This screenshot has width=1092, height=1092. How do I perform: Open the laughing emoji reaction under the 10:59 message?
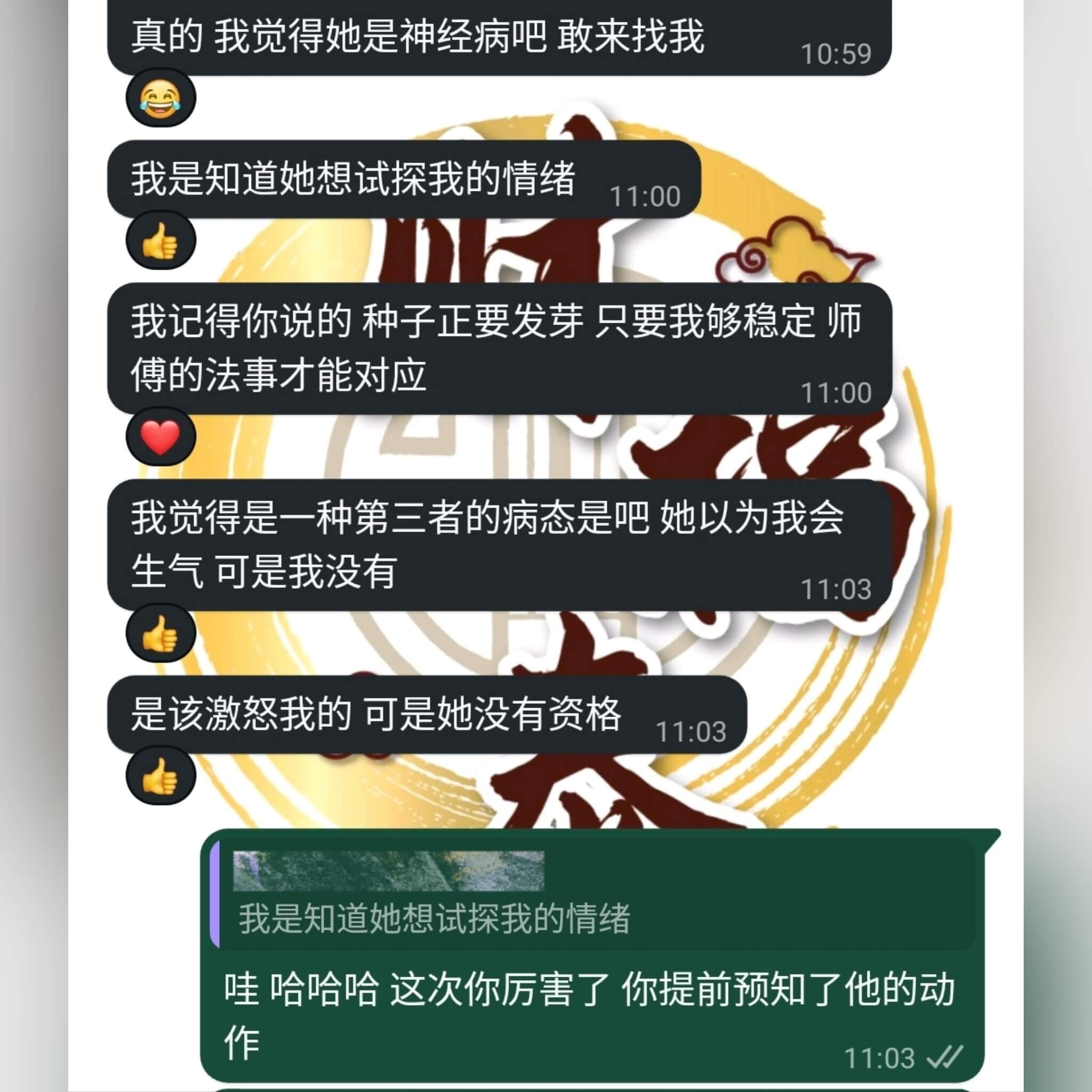pos(160,98)
